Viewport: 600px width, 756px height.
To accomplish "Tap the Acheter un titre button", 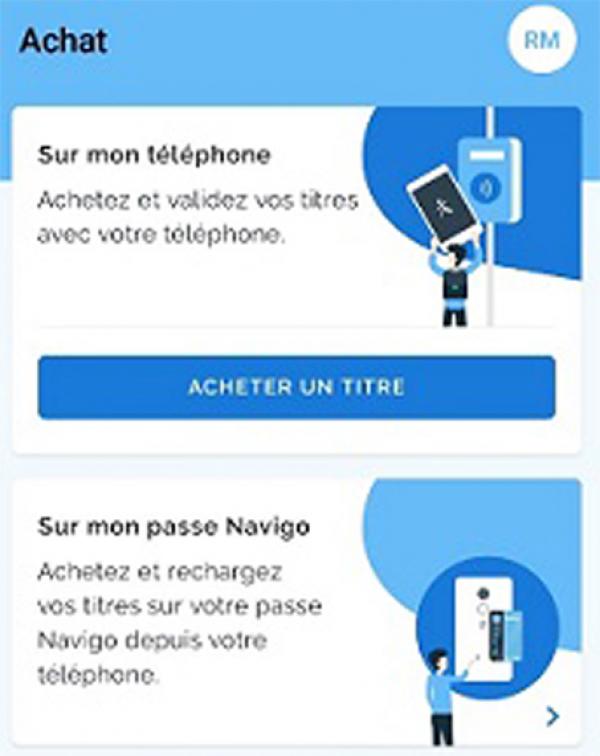I will [x=296, y=387].
